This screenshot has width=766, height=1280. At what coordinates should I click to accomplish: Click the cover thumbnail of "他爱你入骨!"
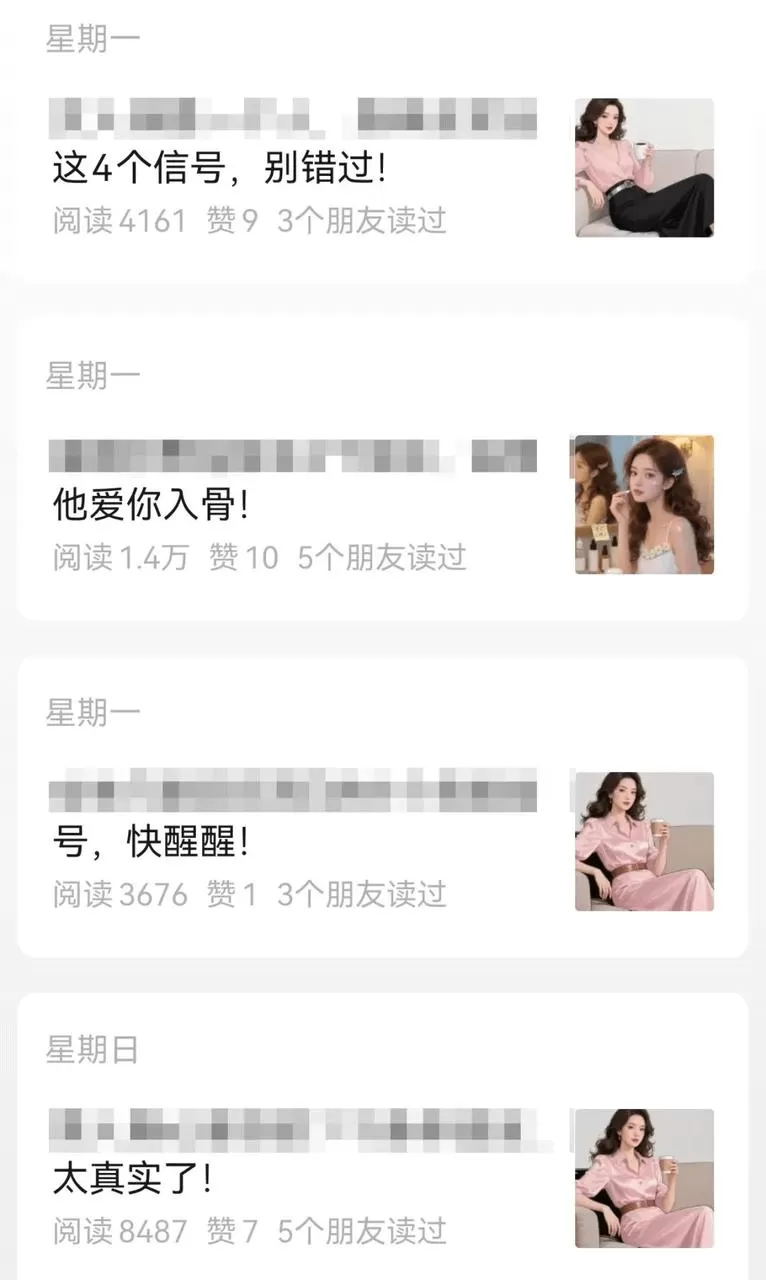click(x=644, y=503)
